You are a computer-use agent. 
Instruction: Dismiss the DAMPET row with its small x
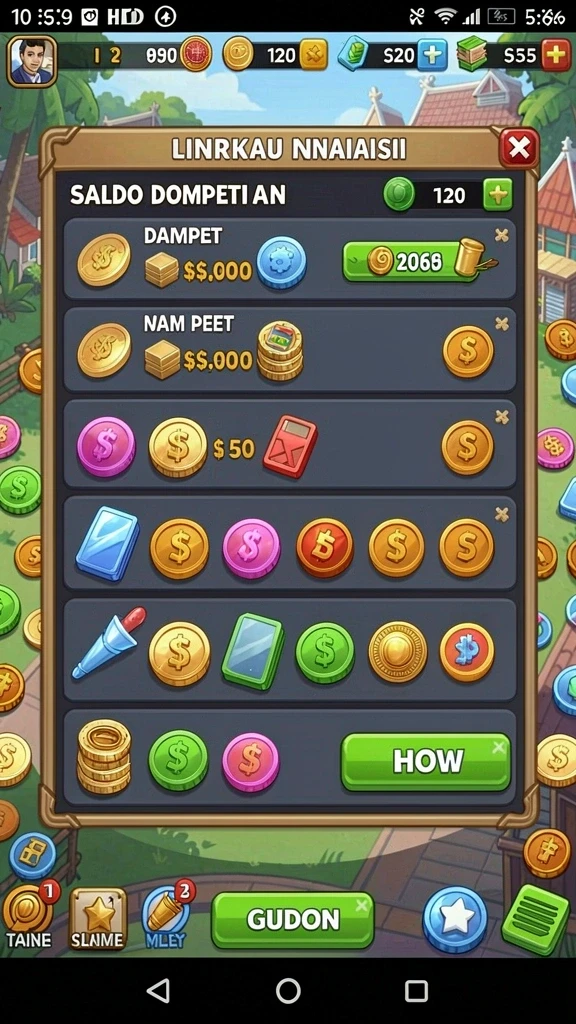502,236
